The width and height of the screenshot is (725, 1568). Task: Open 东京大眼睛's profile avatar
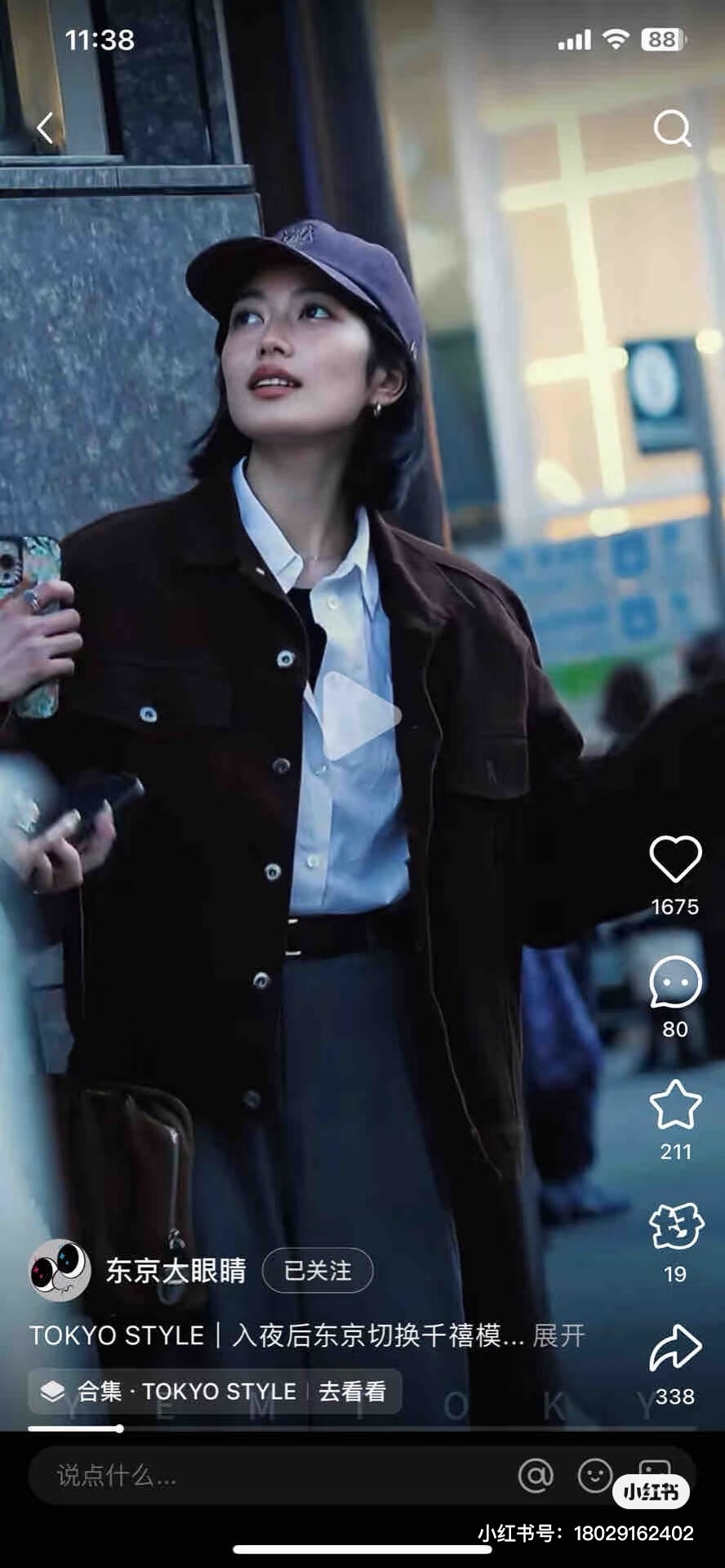(60, 1270)
